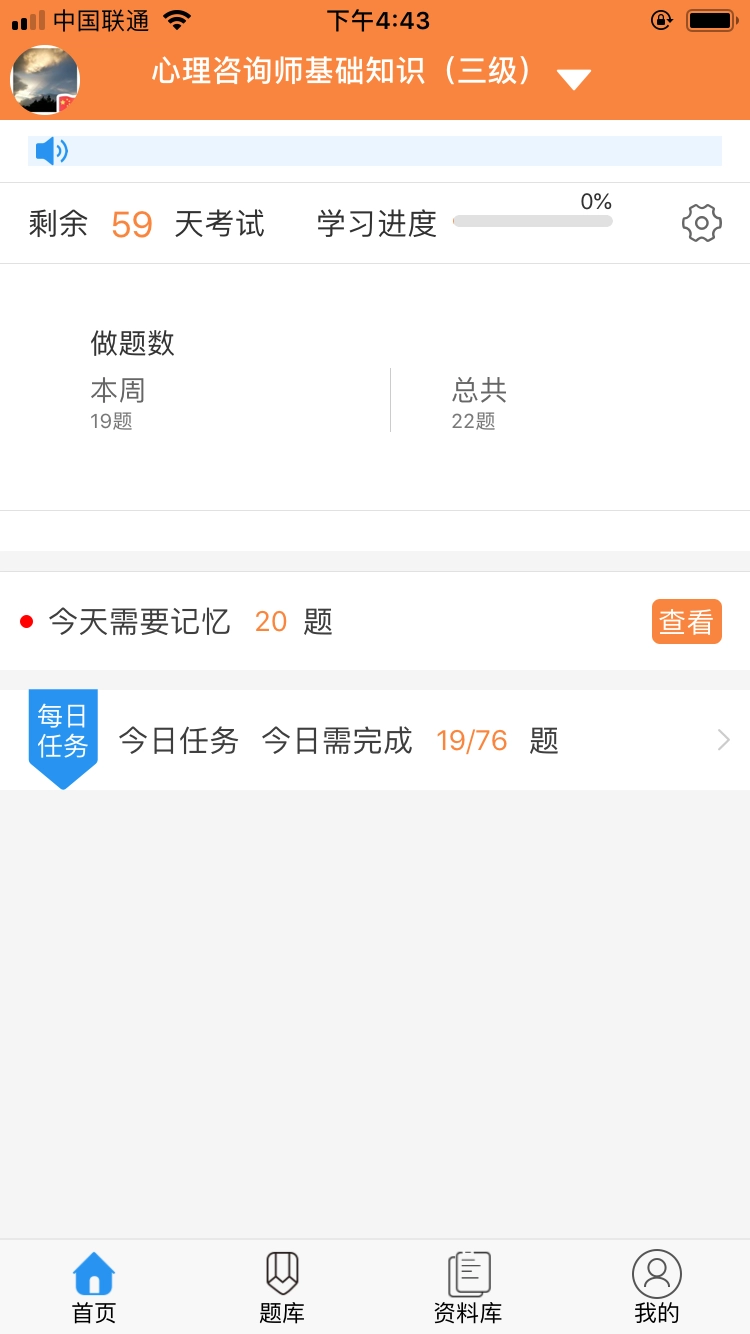Switch to the 首页 tab
This screenshot has width=750, height=1334.
pyautogui.click(x=94, y=1288)
